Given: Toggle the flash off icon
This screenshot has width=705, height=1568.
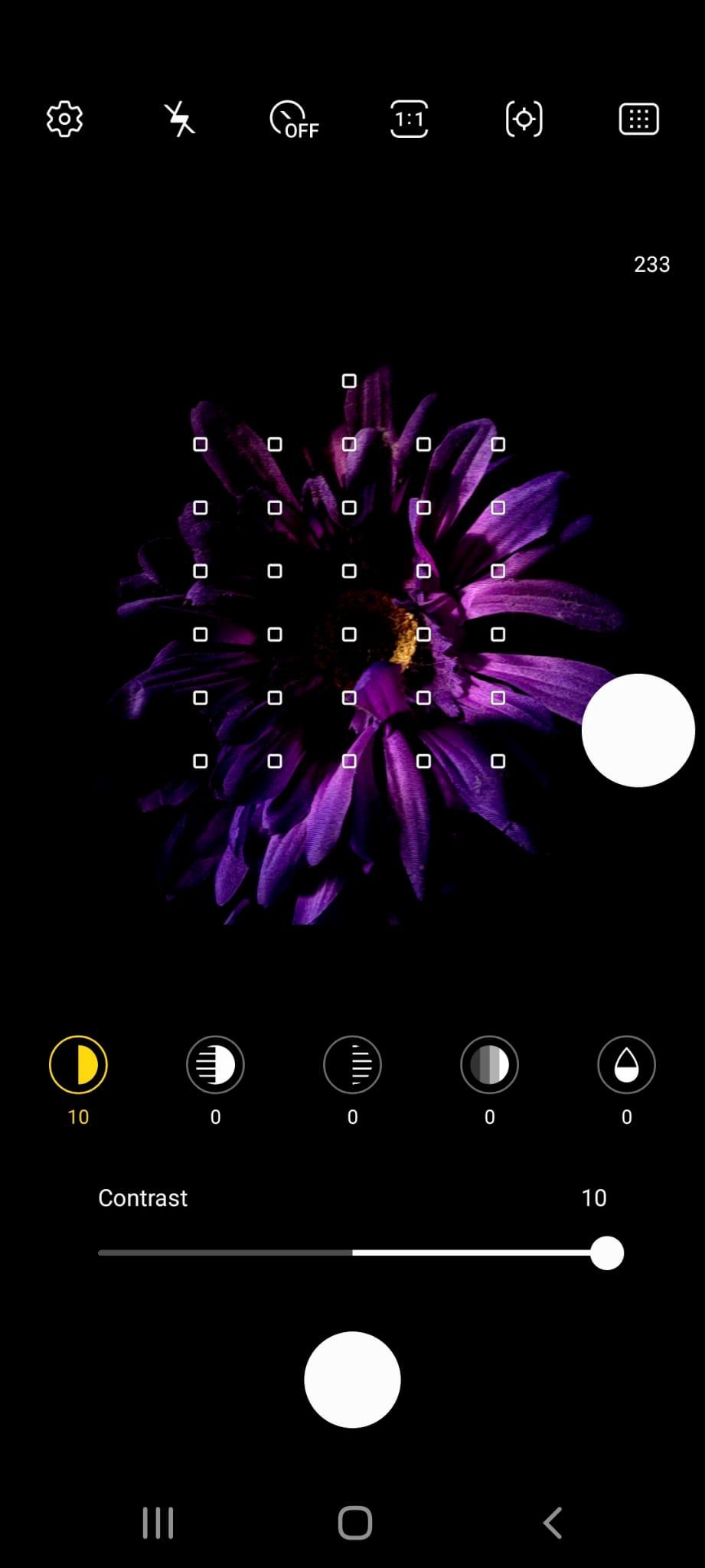Looking at the screenshot, I should pos(180,119).
